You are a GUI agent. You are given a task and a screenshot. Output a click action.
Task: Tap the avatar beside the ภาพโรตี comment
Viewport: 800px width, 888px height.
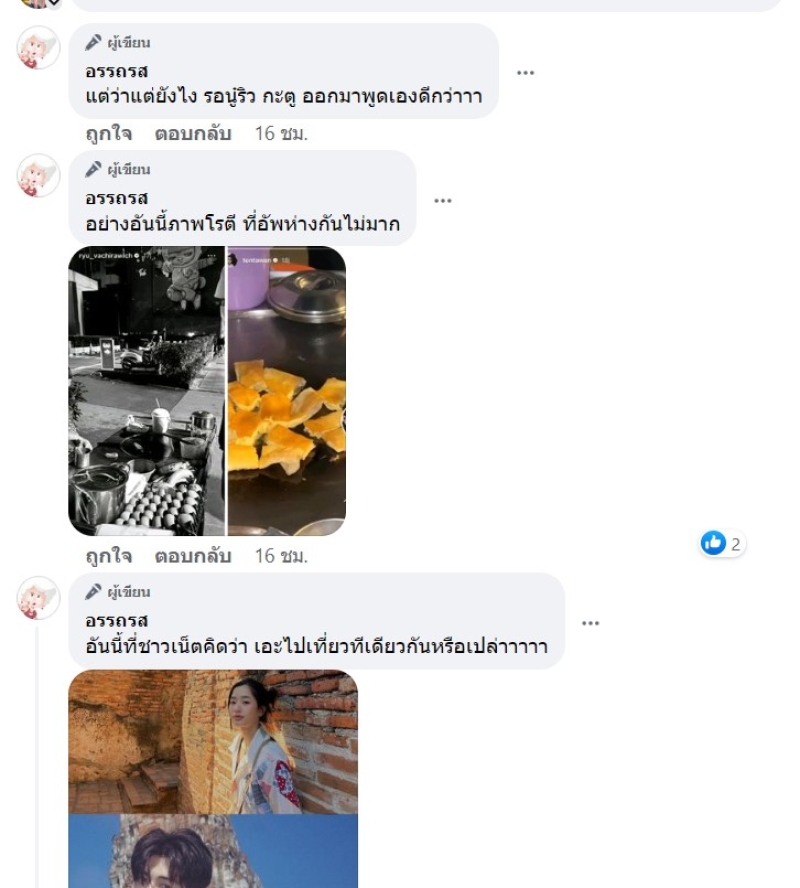[39, 175]
